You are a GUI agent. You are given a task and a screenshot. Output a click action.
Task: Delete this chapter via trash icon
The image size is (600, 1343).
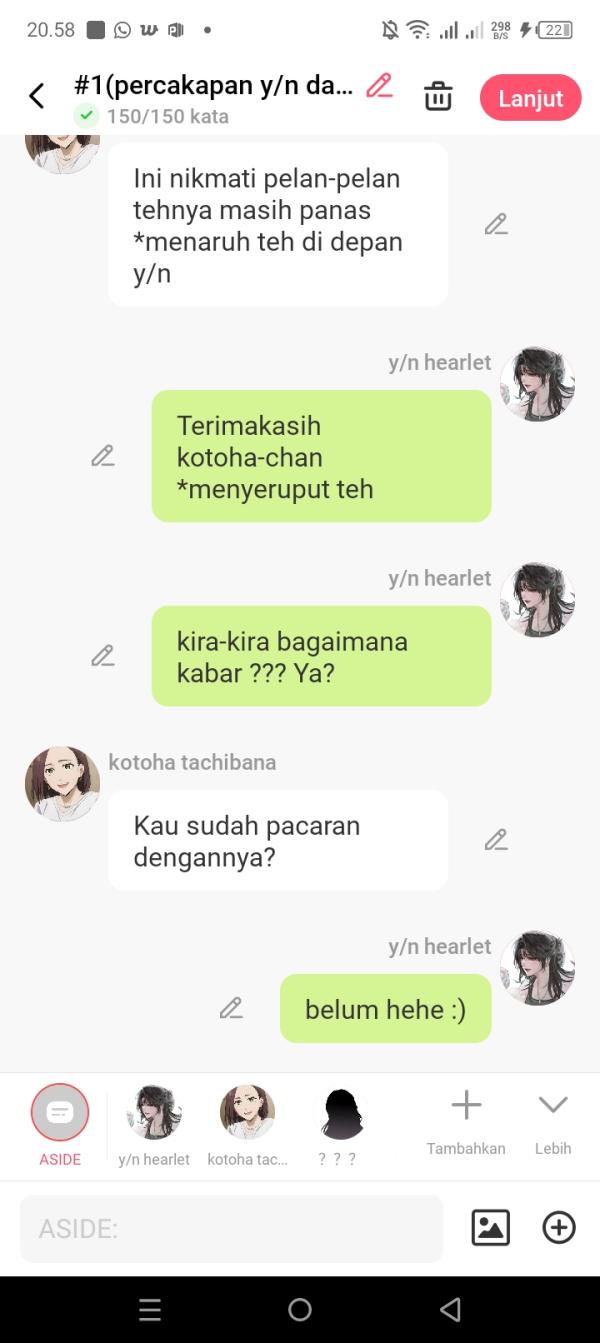pos(438,97)
